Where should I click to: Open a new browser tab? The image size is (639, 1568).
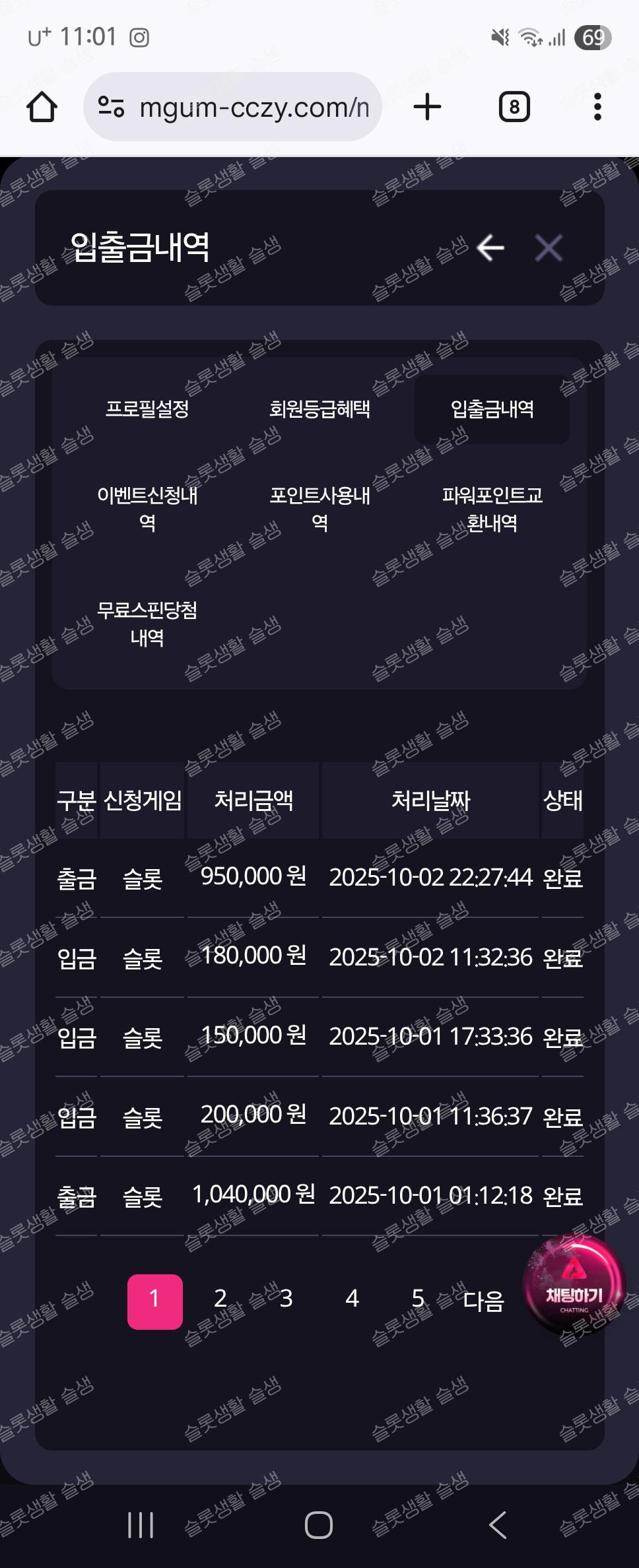coord(427,107)
